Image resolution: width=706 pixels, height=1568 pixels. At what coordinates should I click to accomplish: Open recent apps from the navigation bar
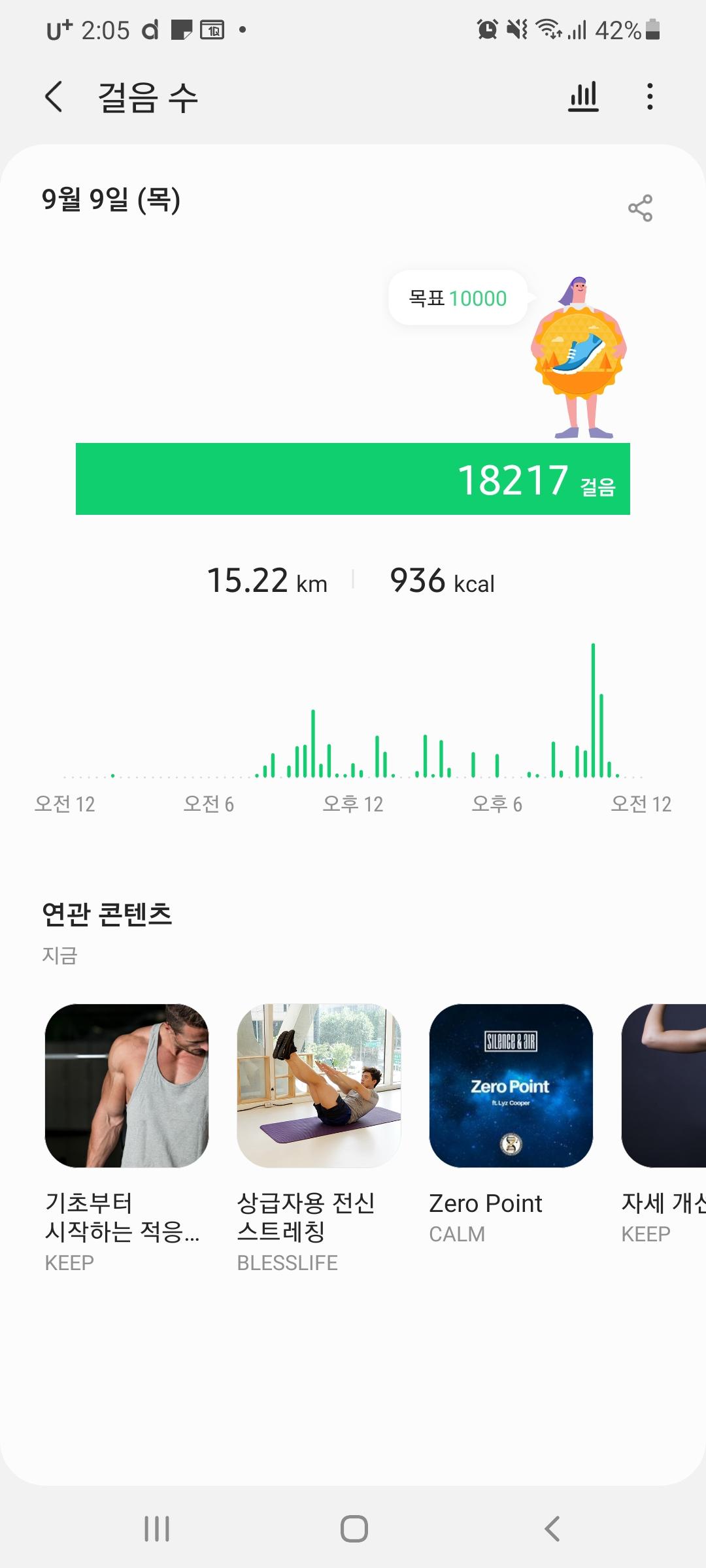[157, 1529]
